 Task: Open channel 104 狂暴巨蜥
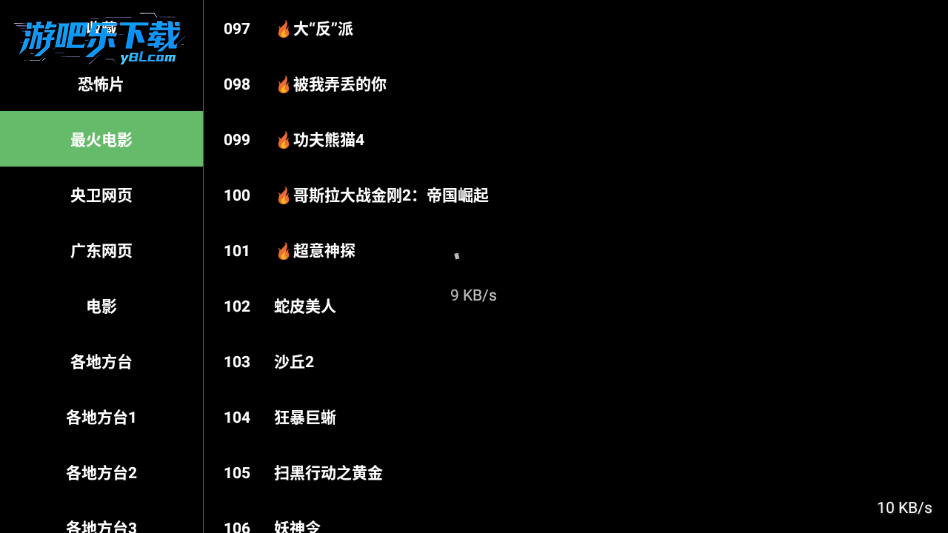305,418
